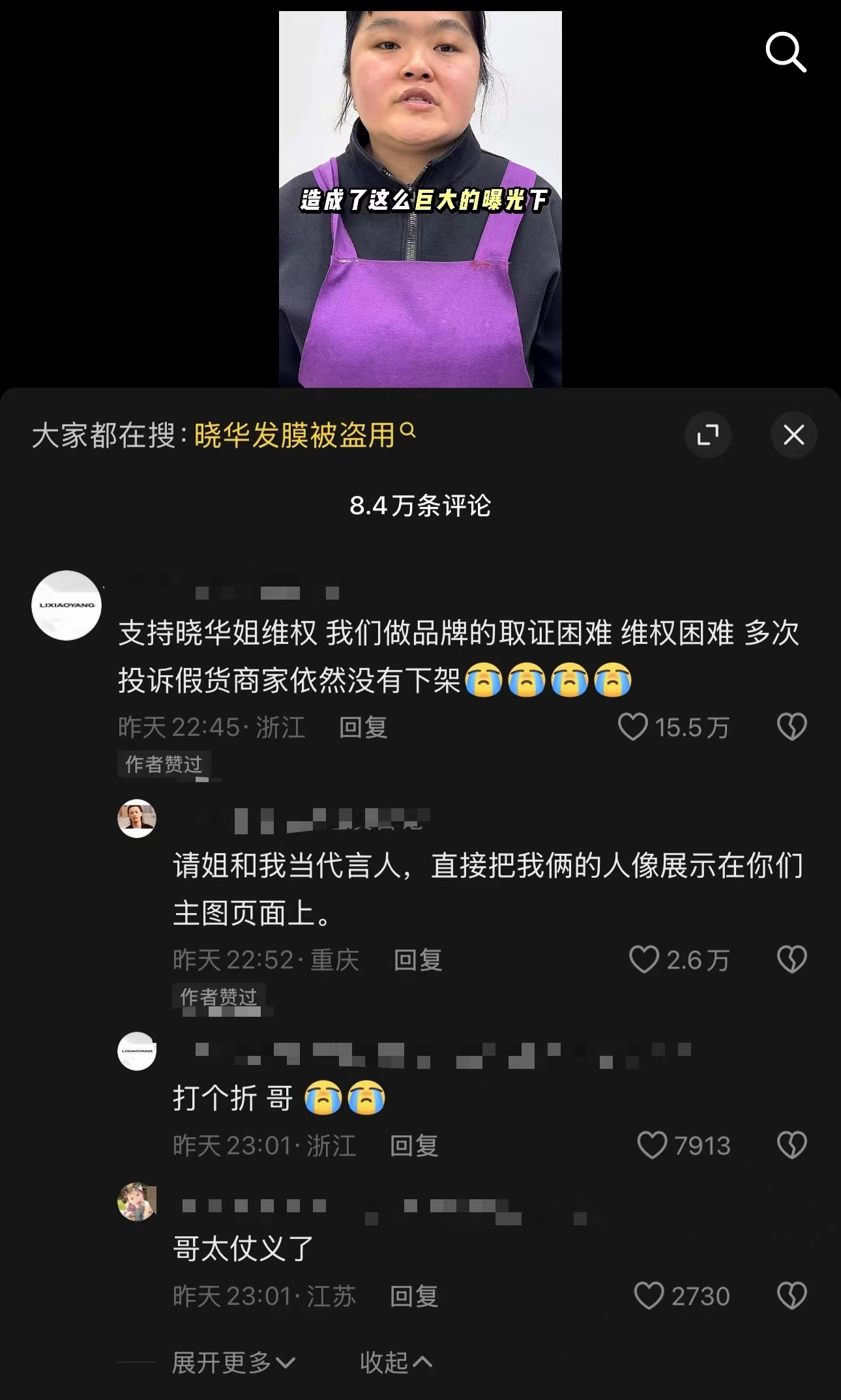This screenshot has height=1400, width=841.
Task: Tap the video to return to playback
Action: (420, 196)
